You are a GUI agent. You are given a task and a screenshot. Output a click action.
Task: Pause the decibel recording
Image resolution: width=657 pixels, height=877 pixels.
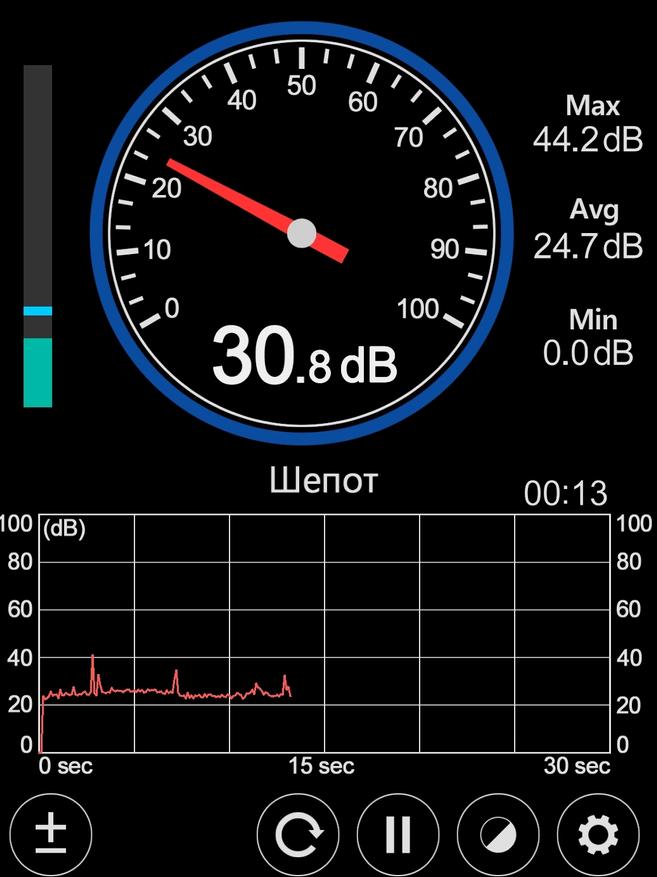[398, 834]
